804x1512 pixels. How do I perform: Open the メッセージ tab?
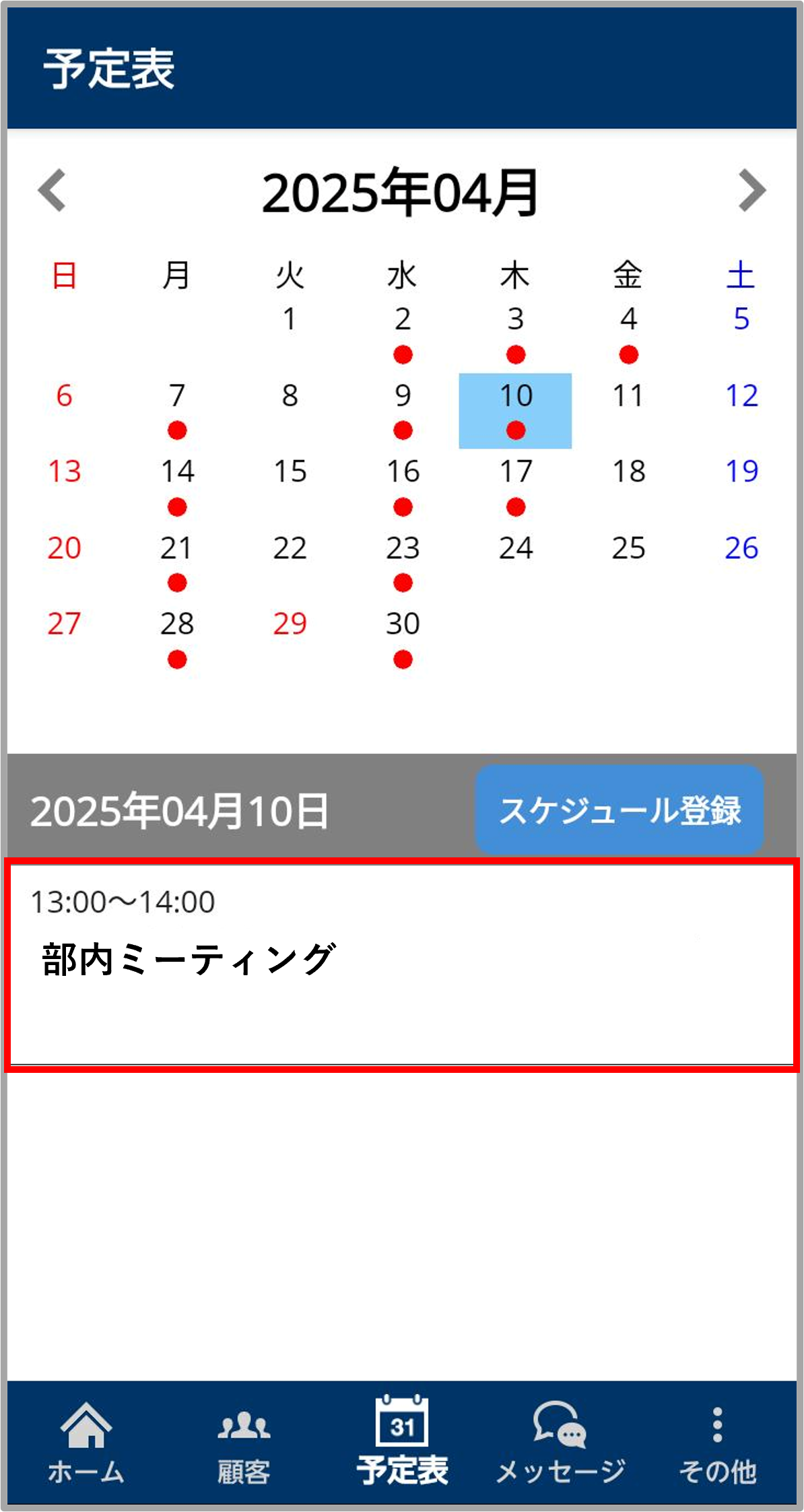(x=560, y=1443)
